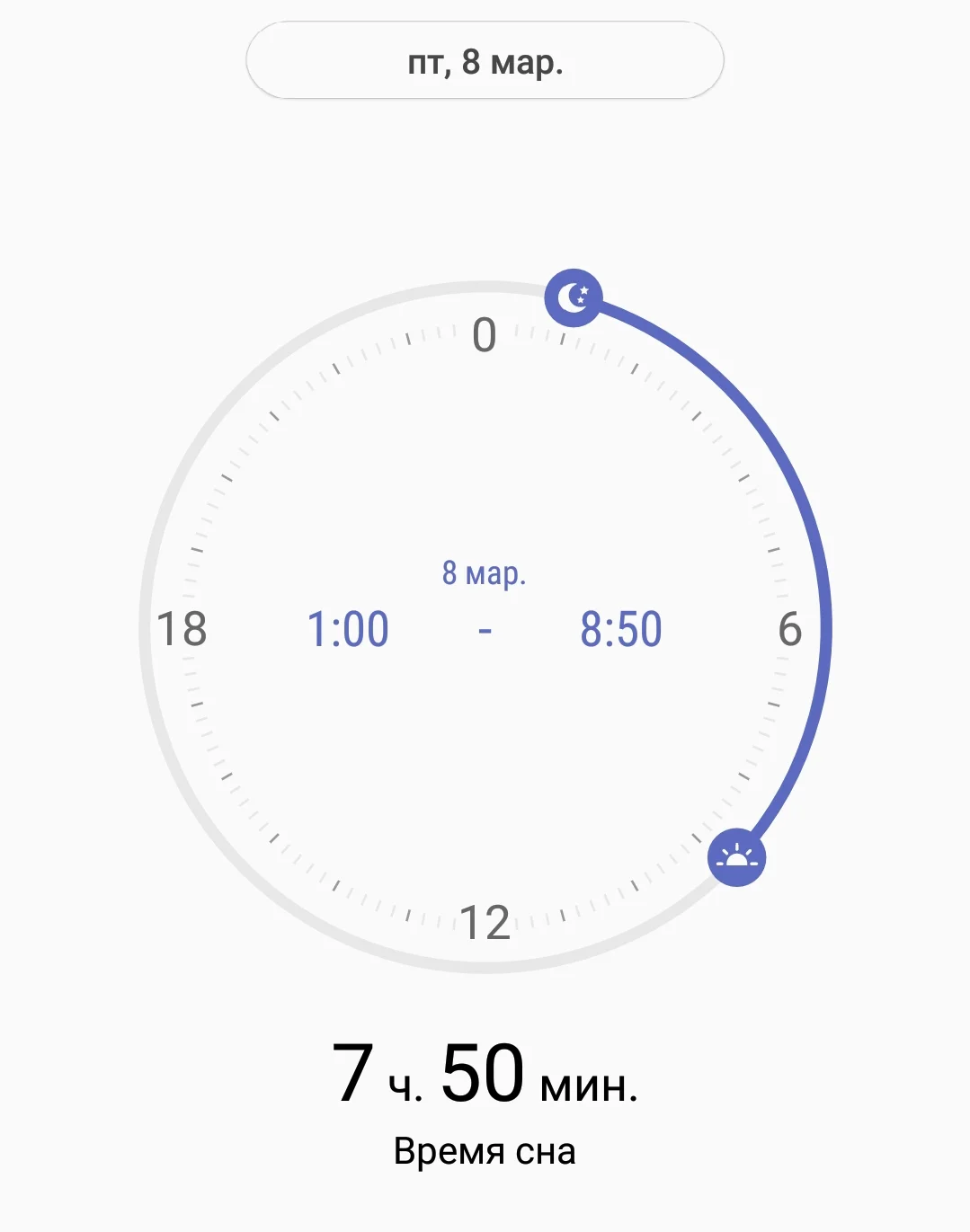Tap the dash between the two times
This screenshot has width=970, height=1232.
[486, 630]
